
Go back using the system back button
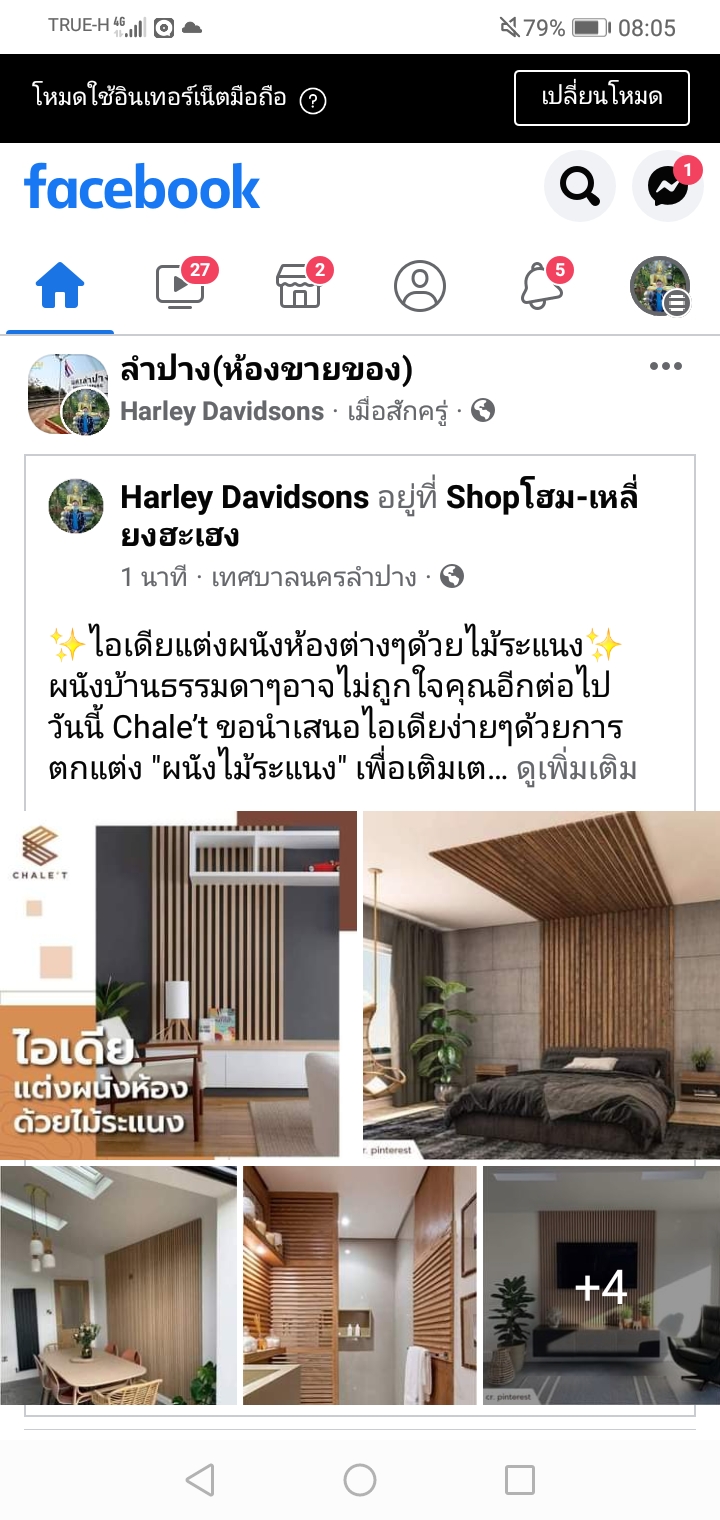200,1480
